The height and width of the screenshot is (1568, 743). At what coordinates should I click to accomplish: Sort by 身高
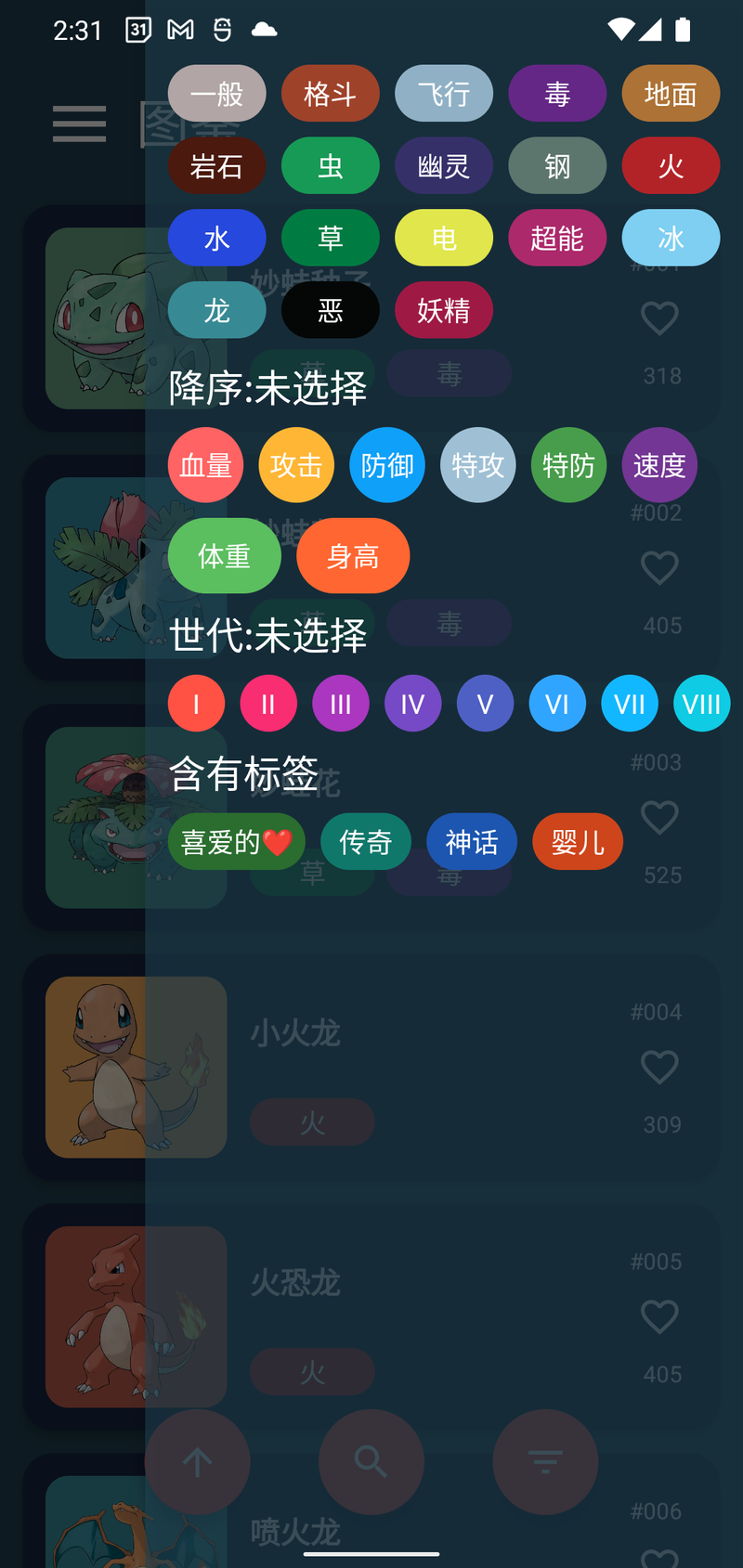(x=353, y=556)
